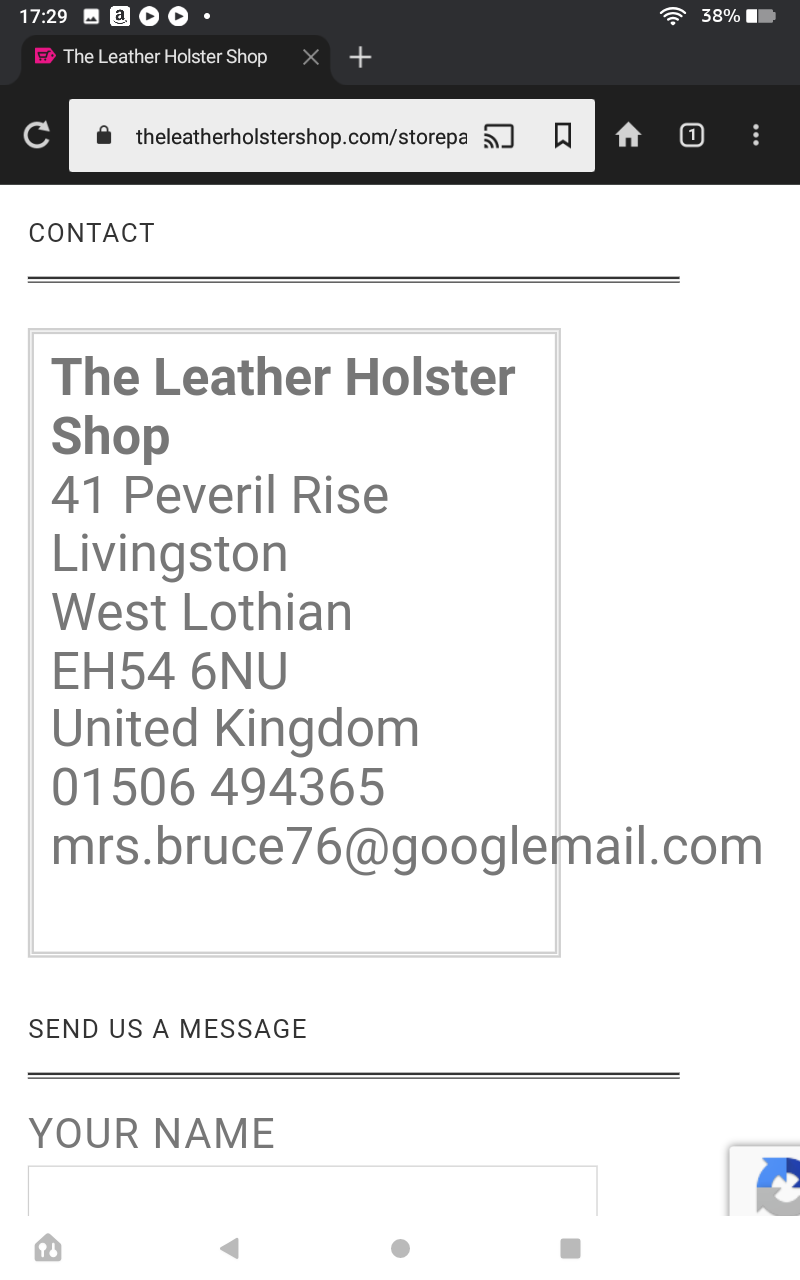
Task: Go to the browser home page
Action: pyautogui.click(x=628, y=135)
